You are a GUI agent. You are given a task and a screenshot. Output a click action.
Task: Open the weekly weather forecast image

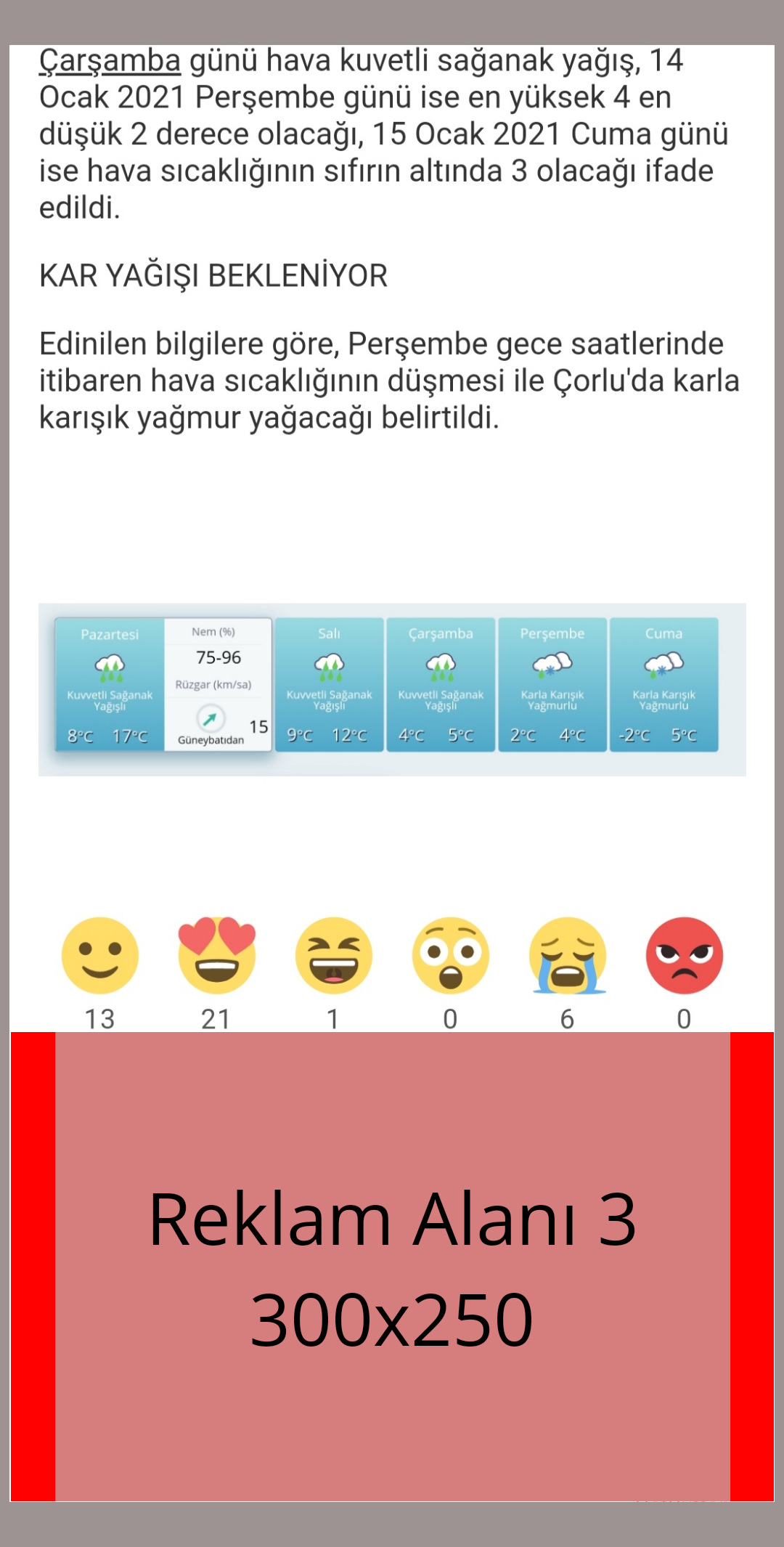point(392,689)
